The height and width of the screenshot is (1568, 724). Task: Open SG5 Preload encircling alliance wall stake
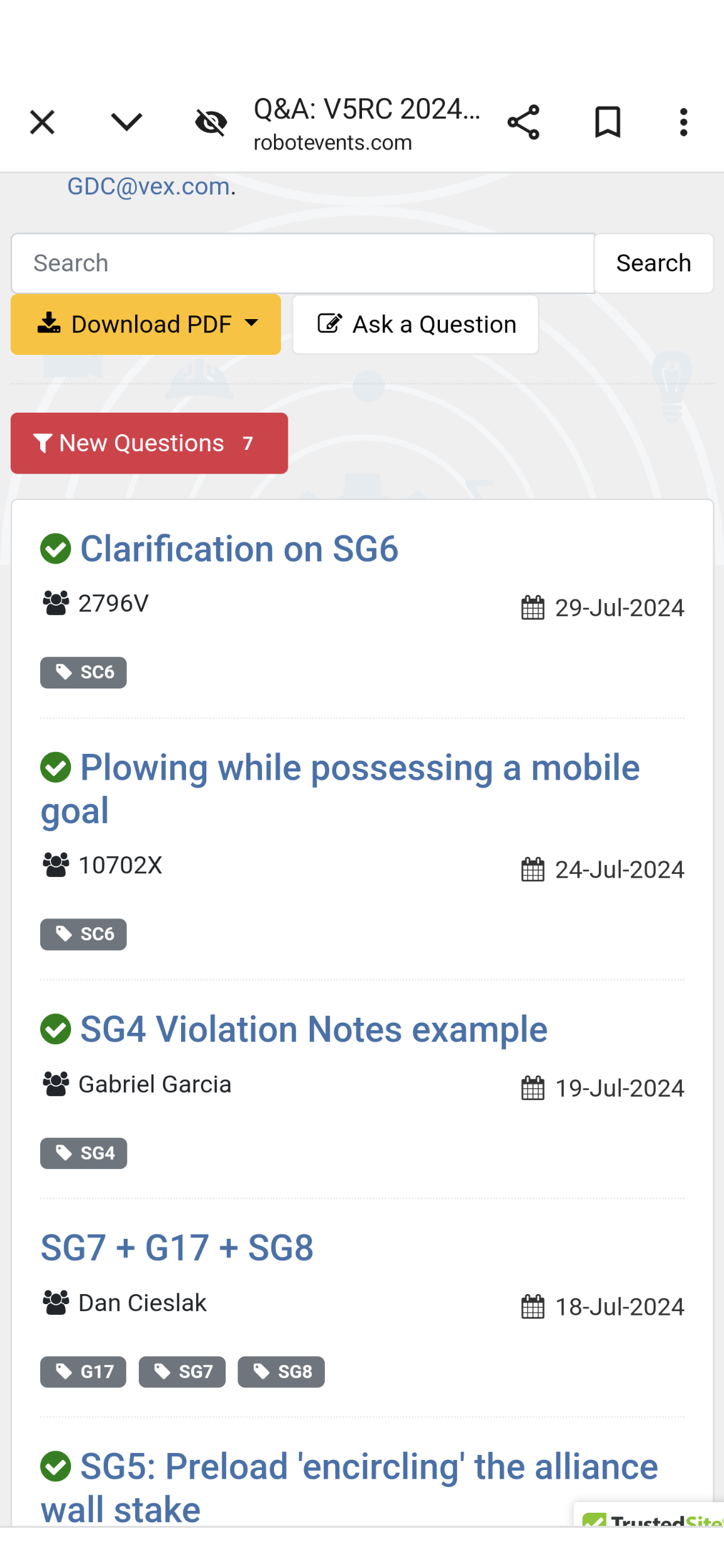349,1488
